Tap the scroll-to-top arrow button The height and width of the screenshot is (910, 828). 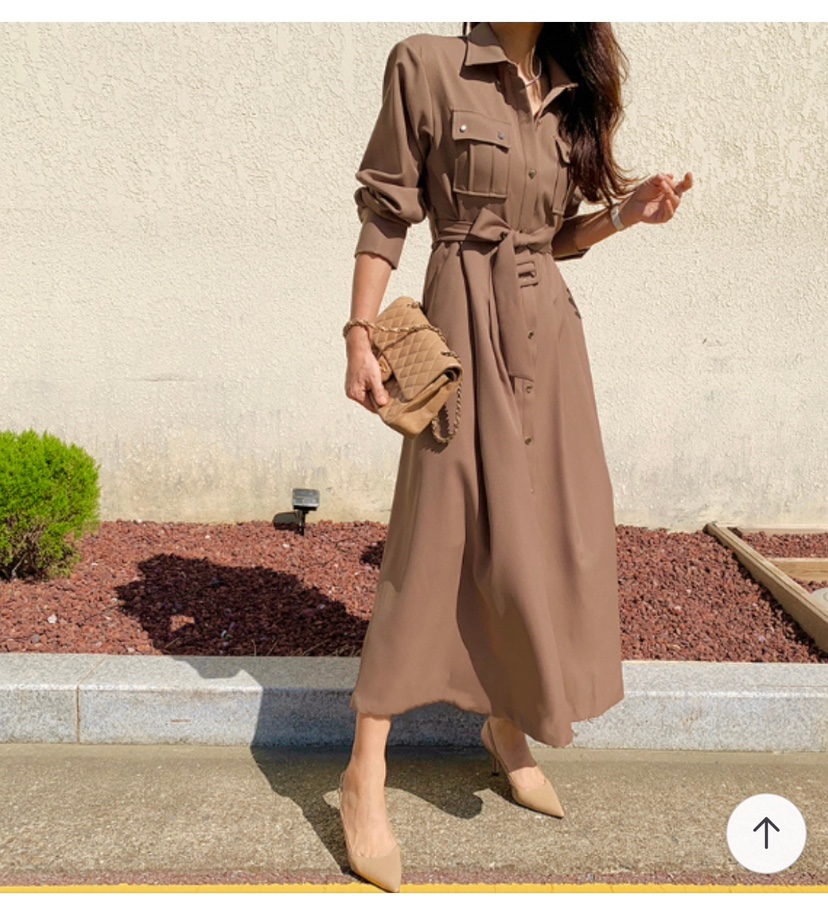tap(766, 833)
